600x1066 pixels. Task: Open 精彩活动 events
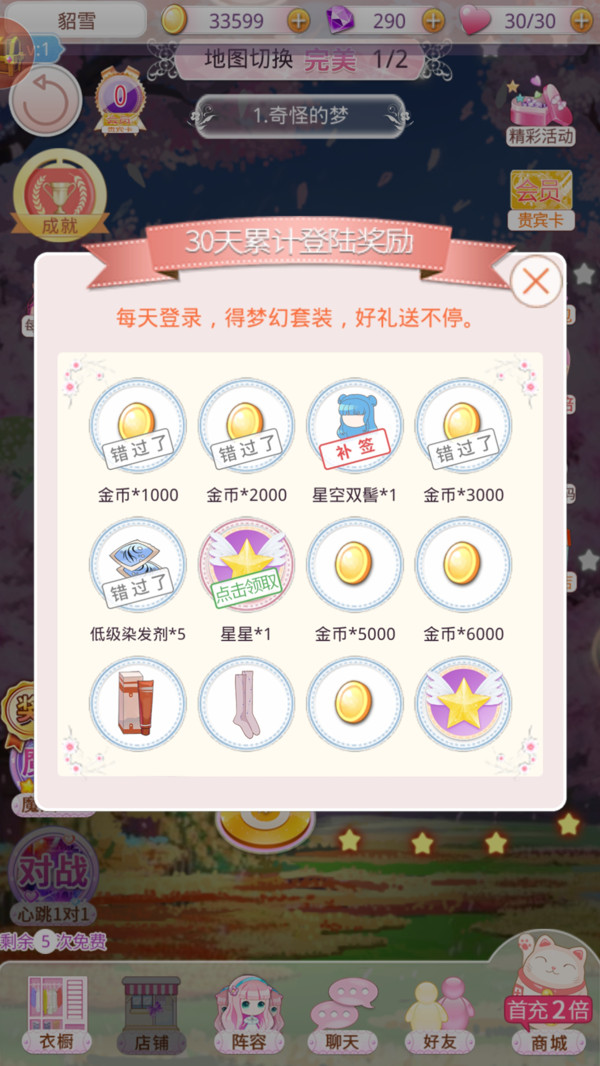point(541,112)
